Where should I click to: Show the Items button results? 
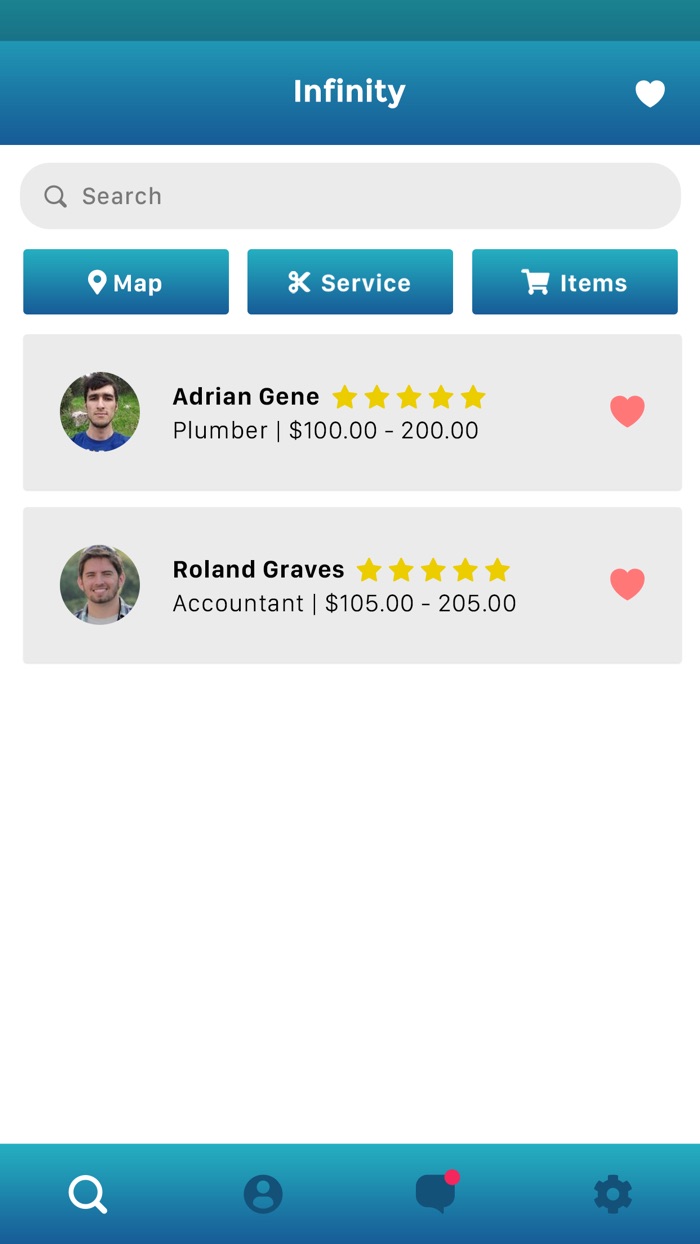coord(575,282)
